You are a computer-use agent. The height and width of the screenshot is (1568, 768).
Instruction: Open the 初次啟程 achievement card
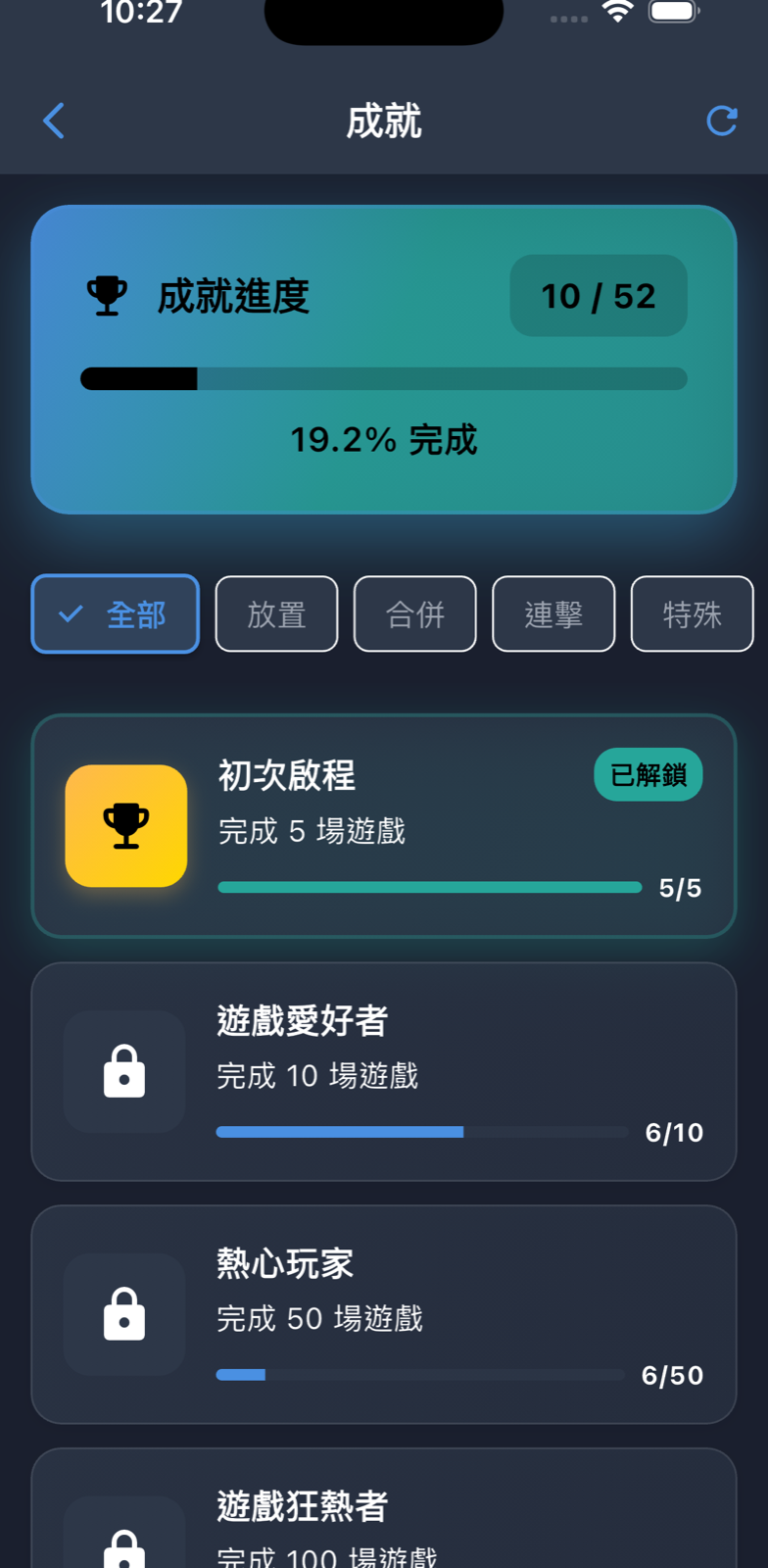point(384,825)
